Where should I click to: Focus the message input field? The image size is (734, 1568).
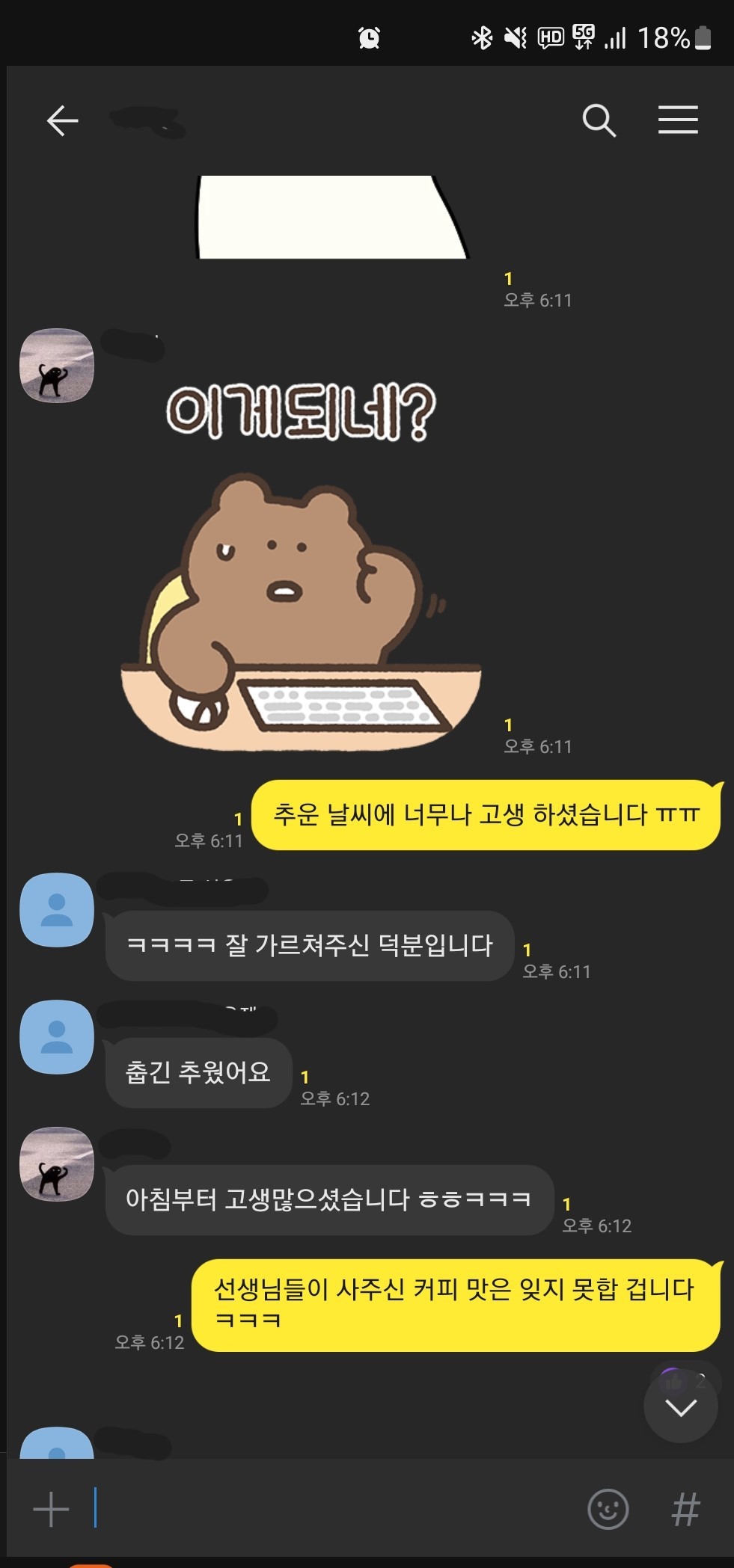point(329,1508)
